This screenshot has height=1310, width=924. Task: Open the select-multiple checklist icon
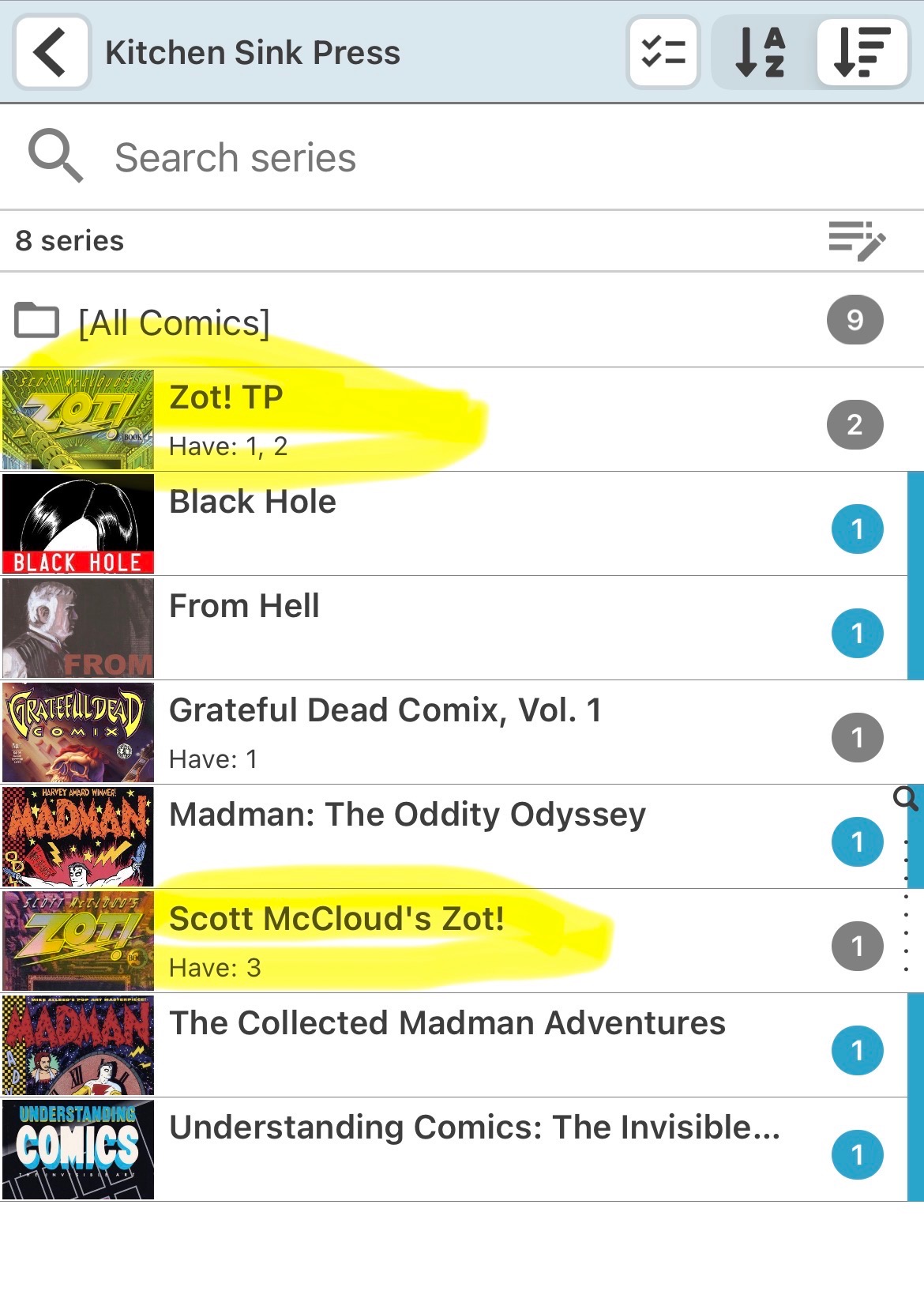click(x=663, y=52)
